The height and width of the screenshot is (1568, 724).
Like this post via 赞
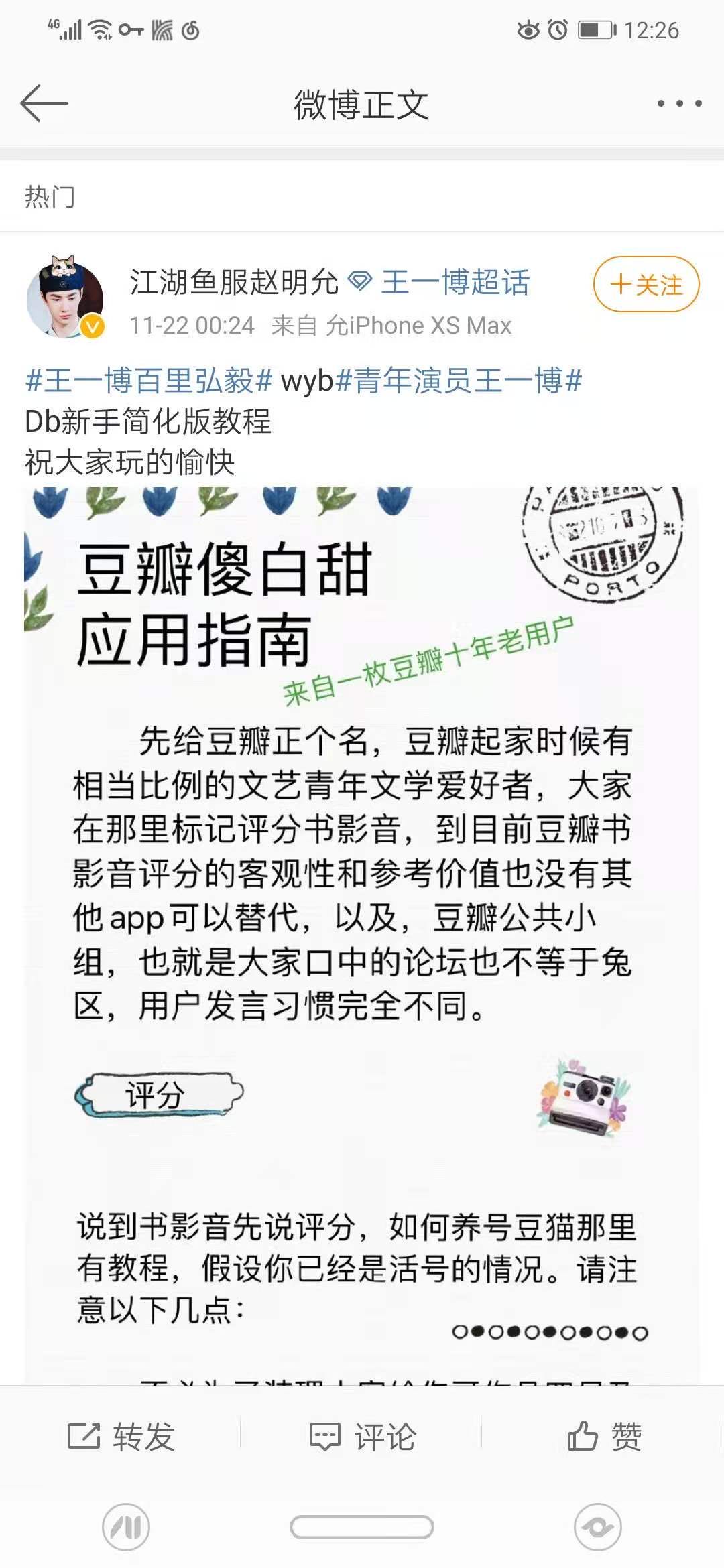click(603, 1436)
